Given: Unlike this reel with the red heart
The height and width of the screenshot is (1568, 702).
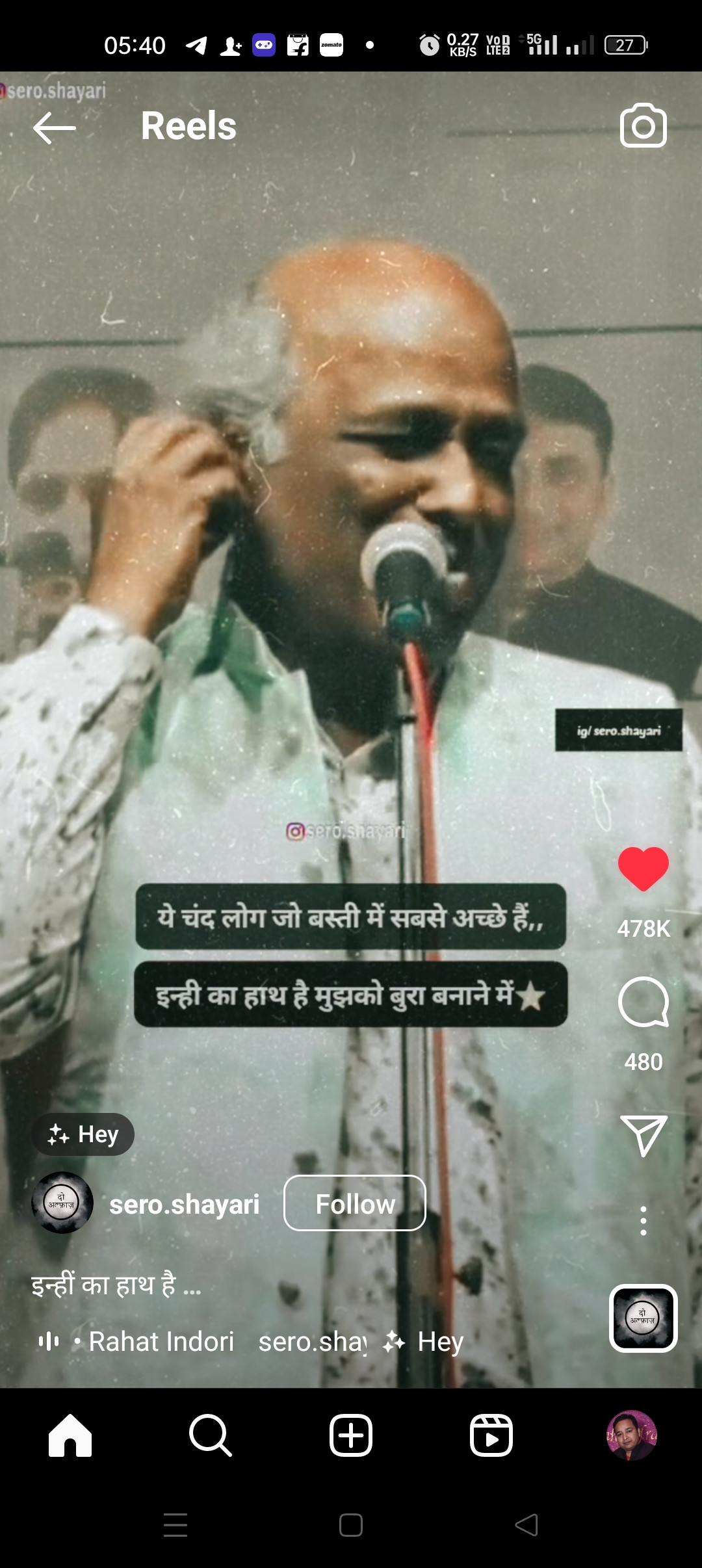Looking at the screenshot, I should (643, 869).
